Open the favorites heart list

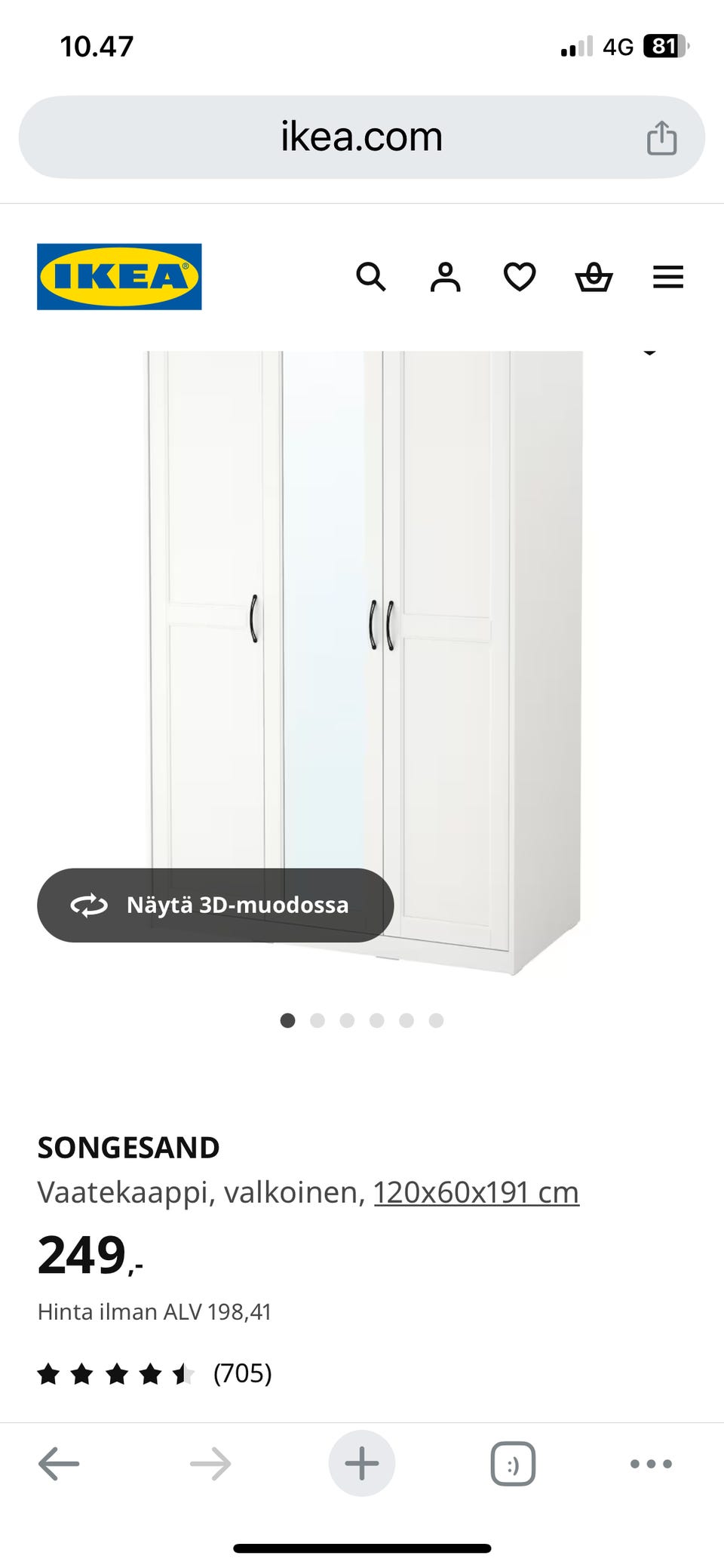pos(519,277)
